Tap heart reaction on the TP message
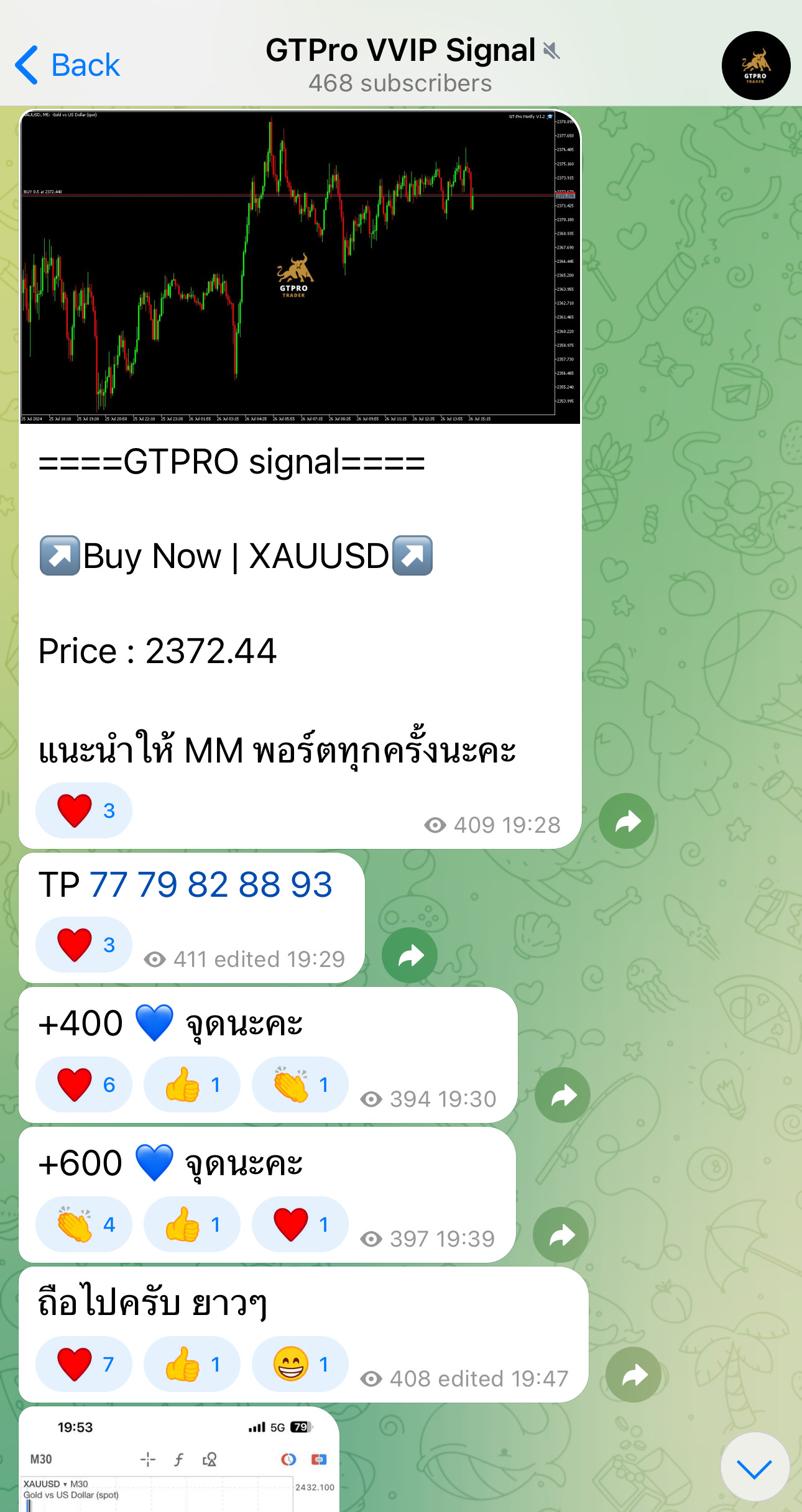802x1512 pixels. tap(84, 945)
